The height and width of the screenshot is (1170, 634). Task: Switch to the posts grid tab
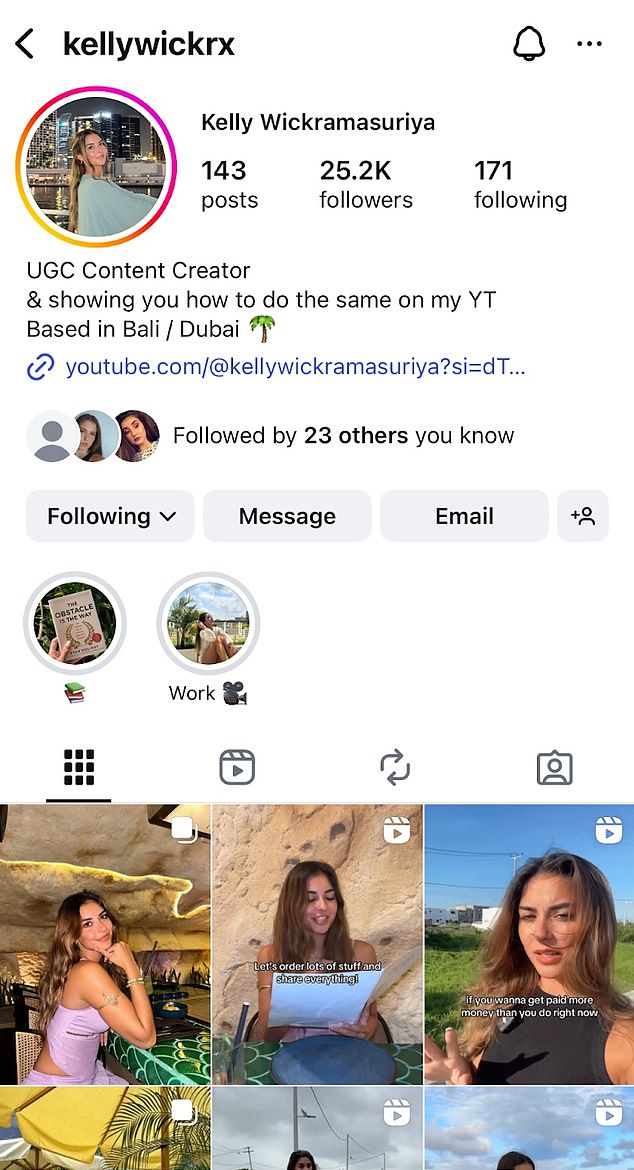point(79,767)
